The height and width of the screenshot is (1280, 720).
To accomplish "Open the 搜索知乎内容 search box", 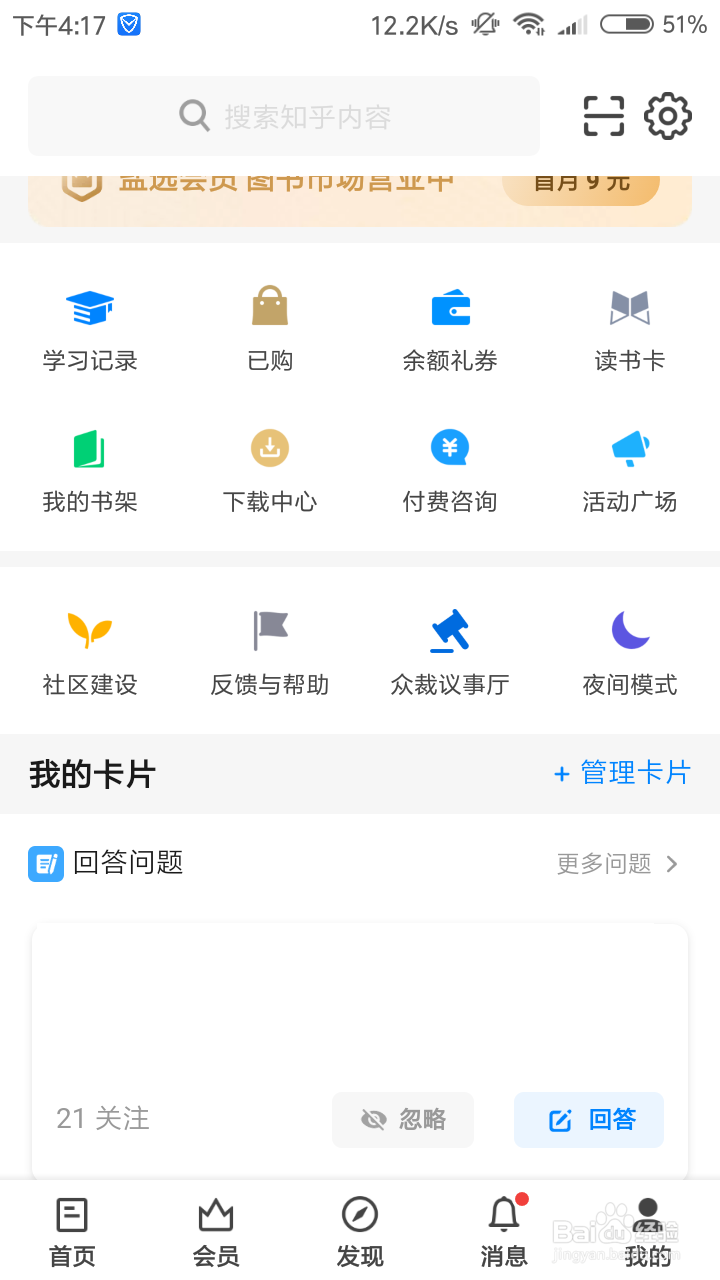I will point(284,116).
